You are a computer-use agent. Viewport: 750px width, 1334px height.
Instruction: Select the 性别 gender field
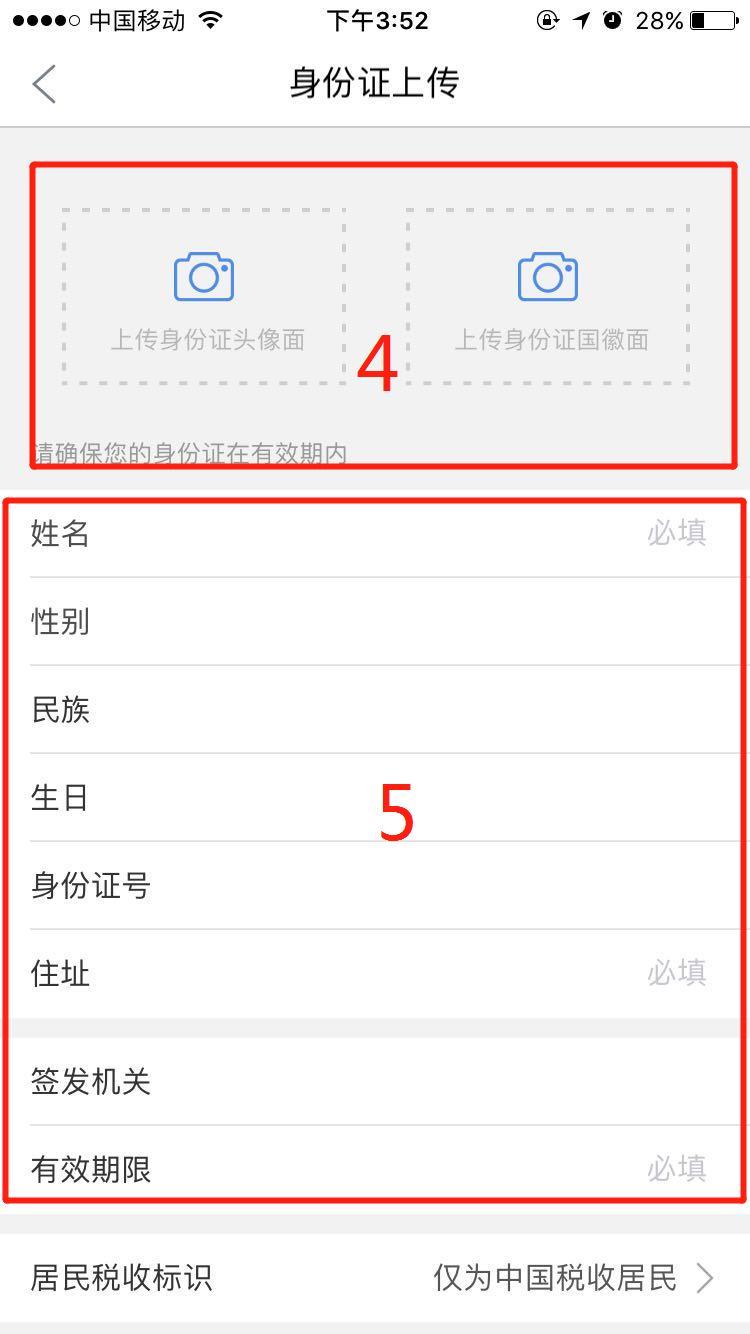[400, 622]
